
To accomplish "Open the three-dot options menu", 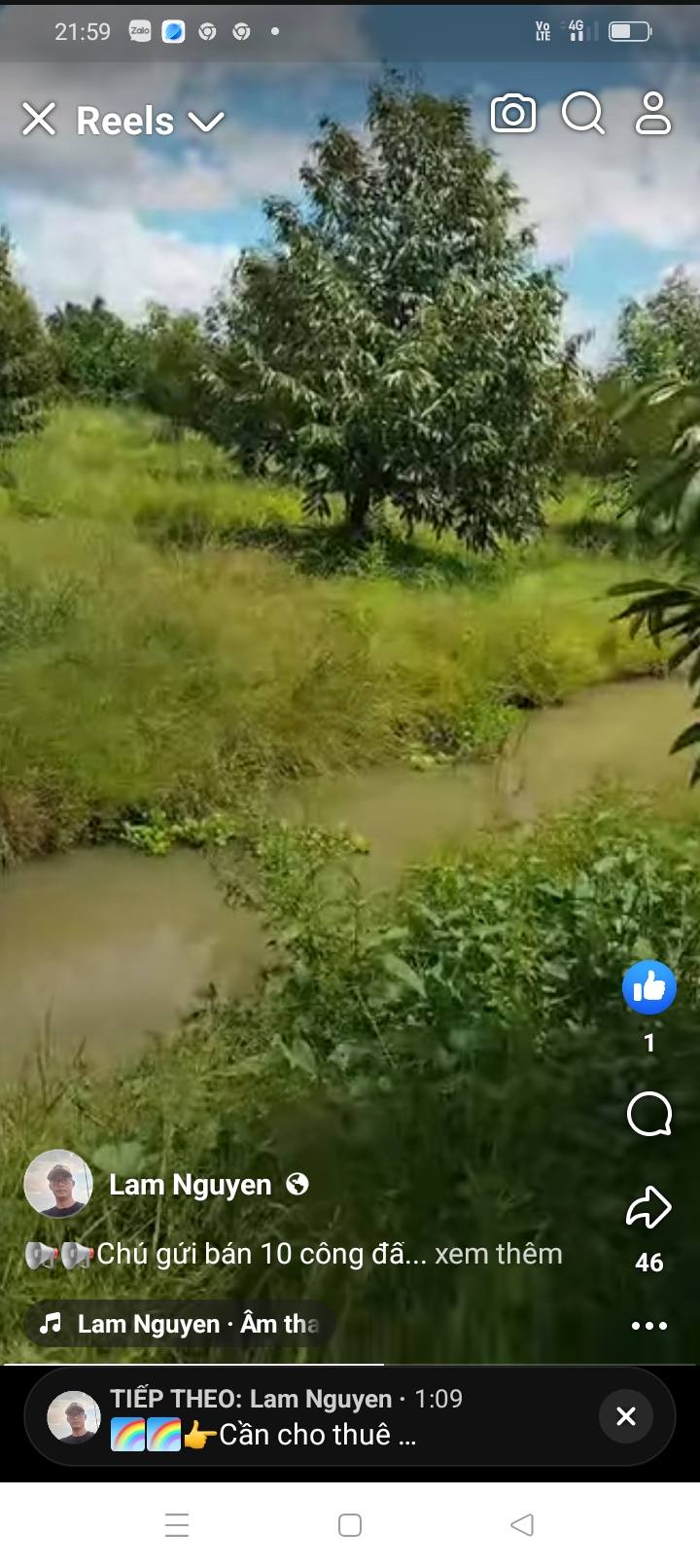I will [x=648, y=1326].
